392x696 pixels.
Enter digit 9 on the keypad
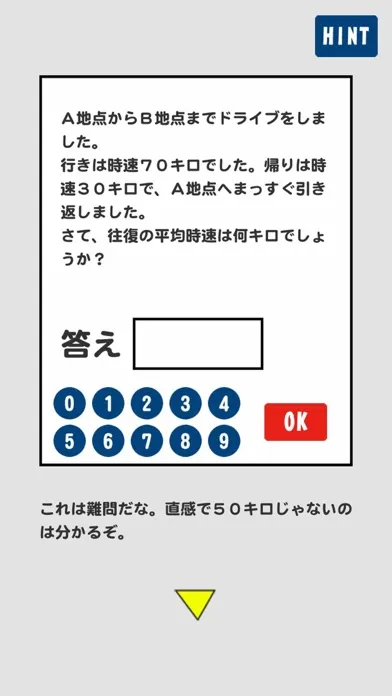pyautogui.click(x=224, y=441)
